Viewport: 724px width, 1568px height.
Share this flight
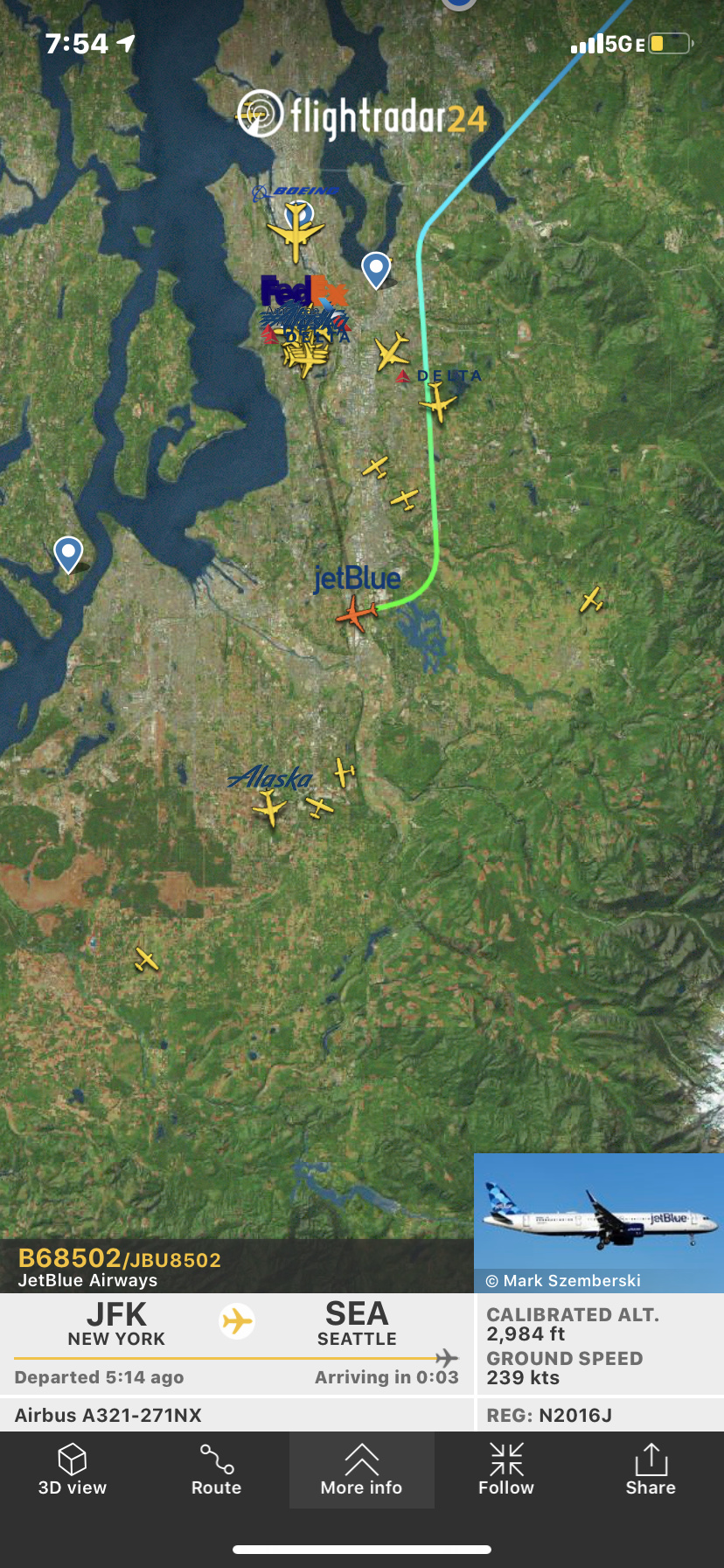[x=650, y=1470]
